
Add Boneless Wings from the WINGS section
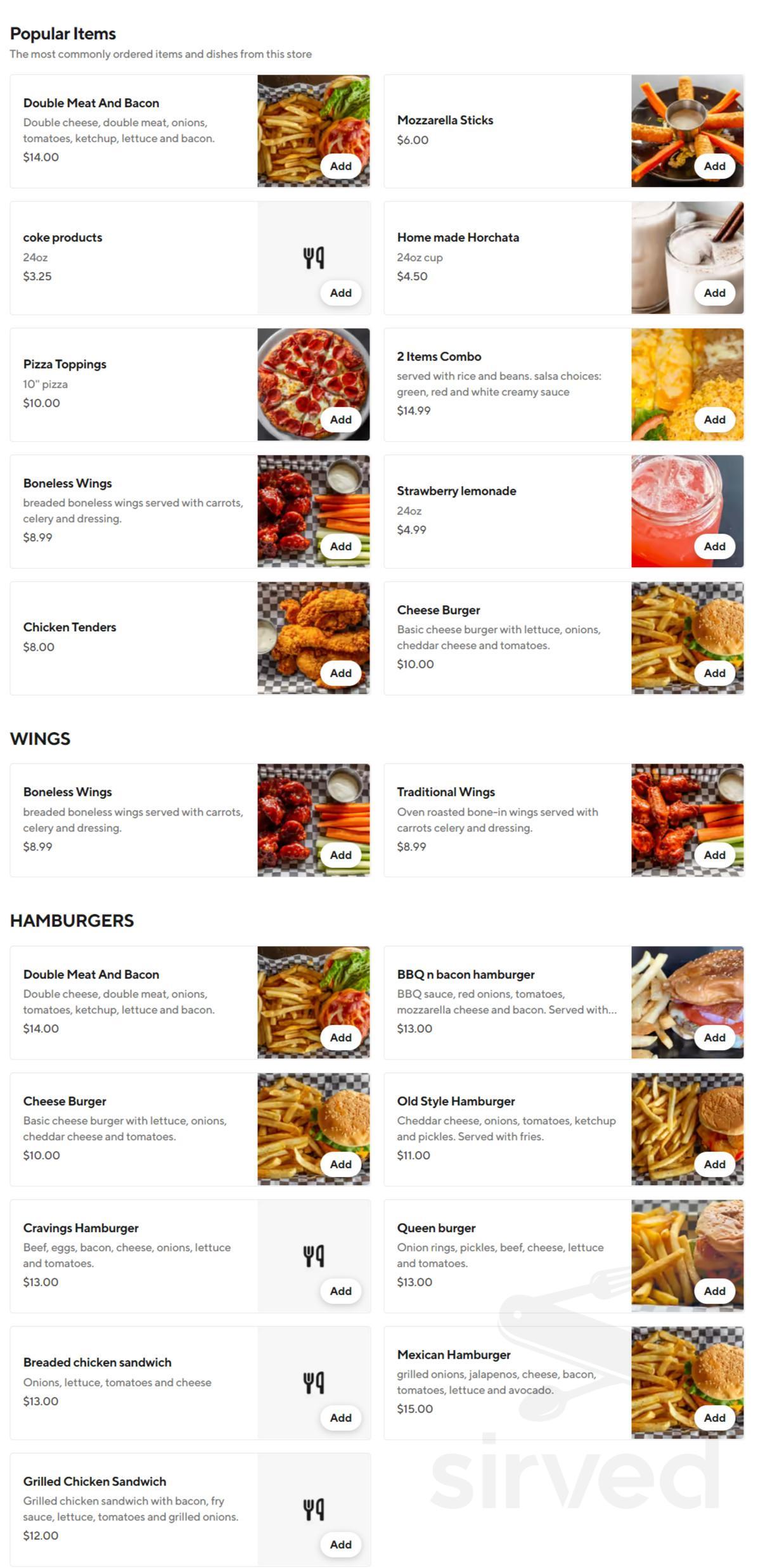tap(340, 855)
